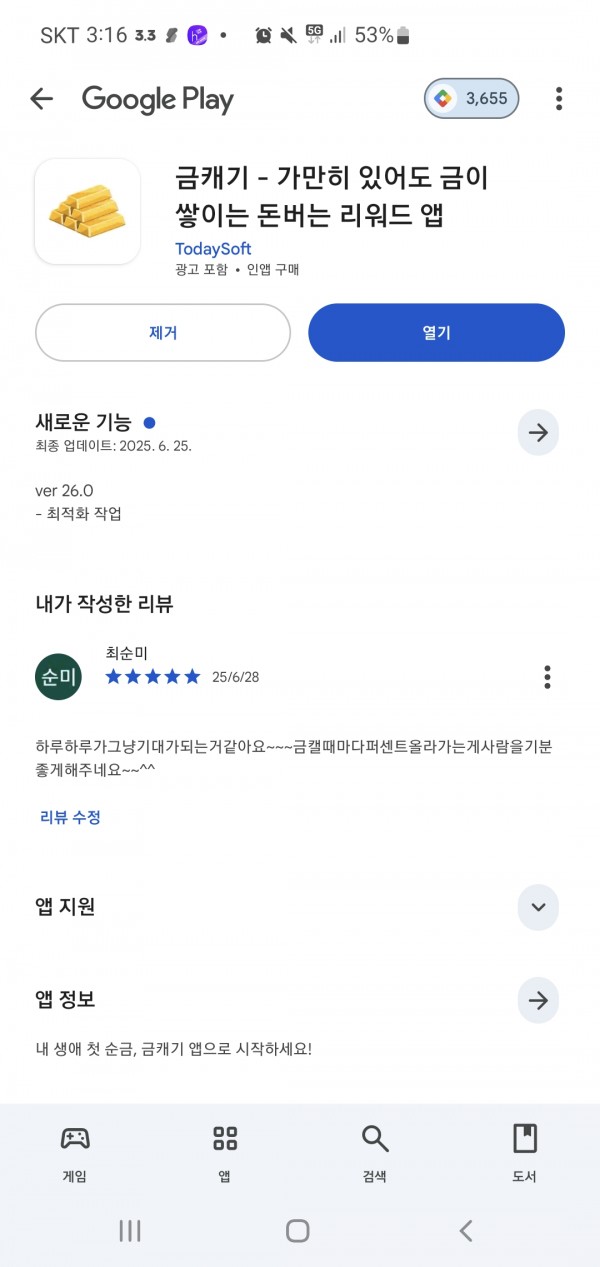The width and height of the screenshot is (600, 1267).
Task: Expand the 앱 지원 section
Action: (538, 907)
